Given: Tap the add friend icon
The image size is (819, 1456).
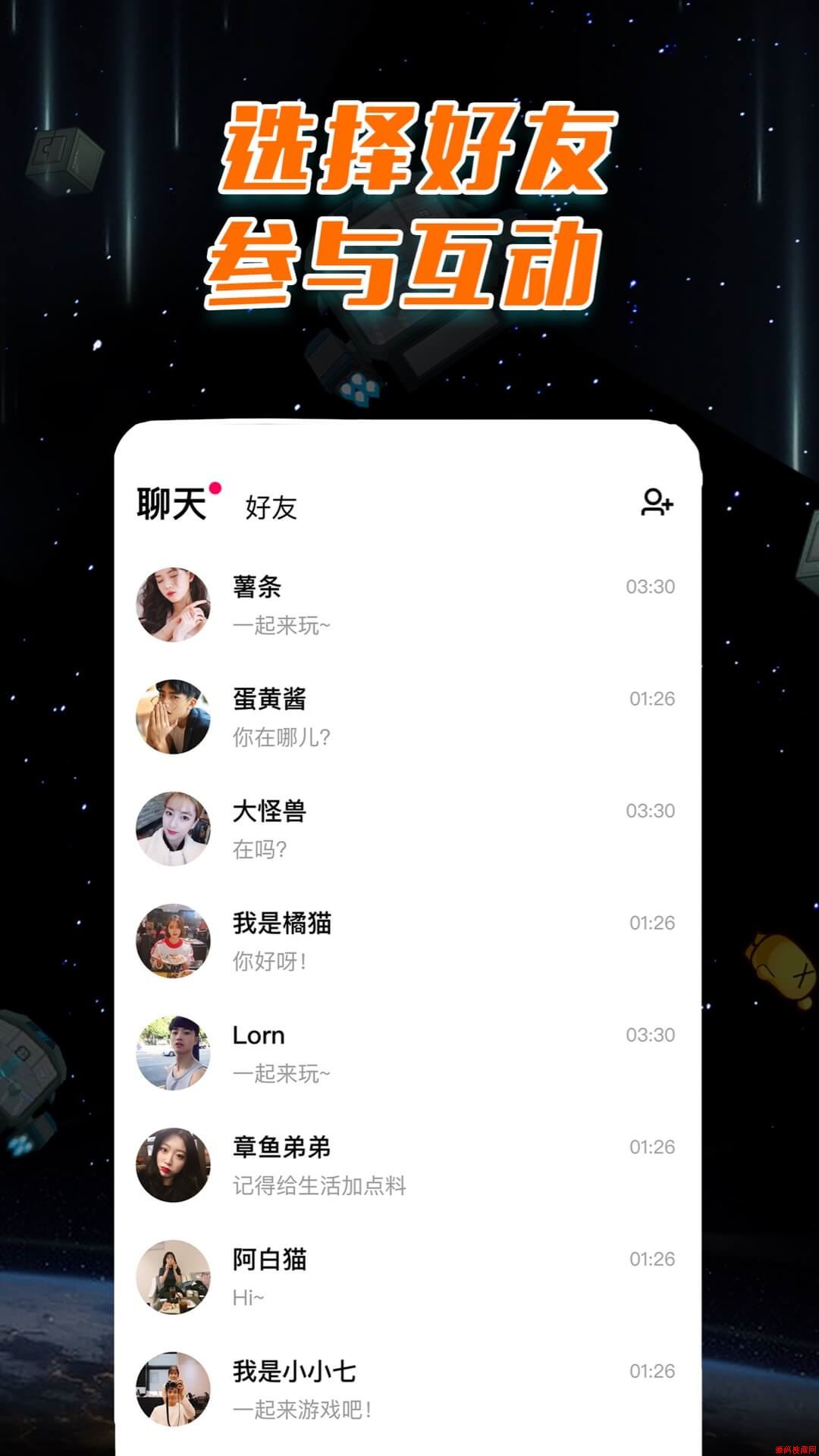Looking at the screenshot, I should 657,503.
